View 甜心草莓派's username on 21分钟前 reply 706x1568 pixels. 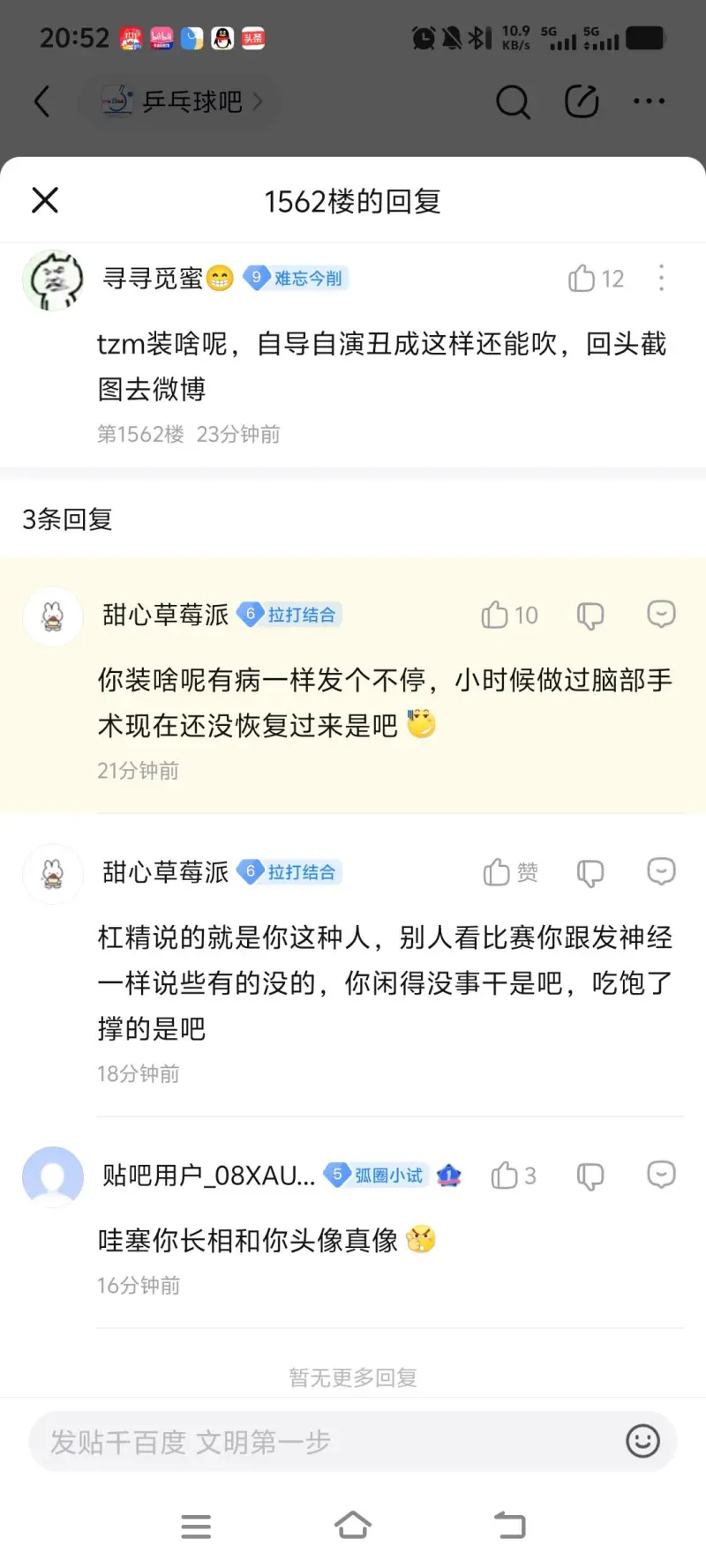pos(165,615)
